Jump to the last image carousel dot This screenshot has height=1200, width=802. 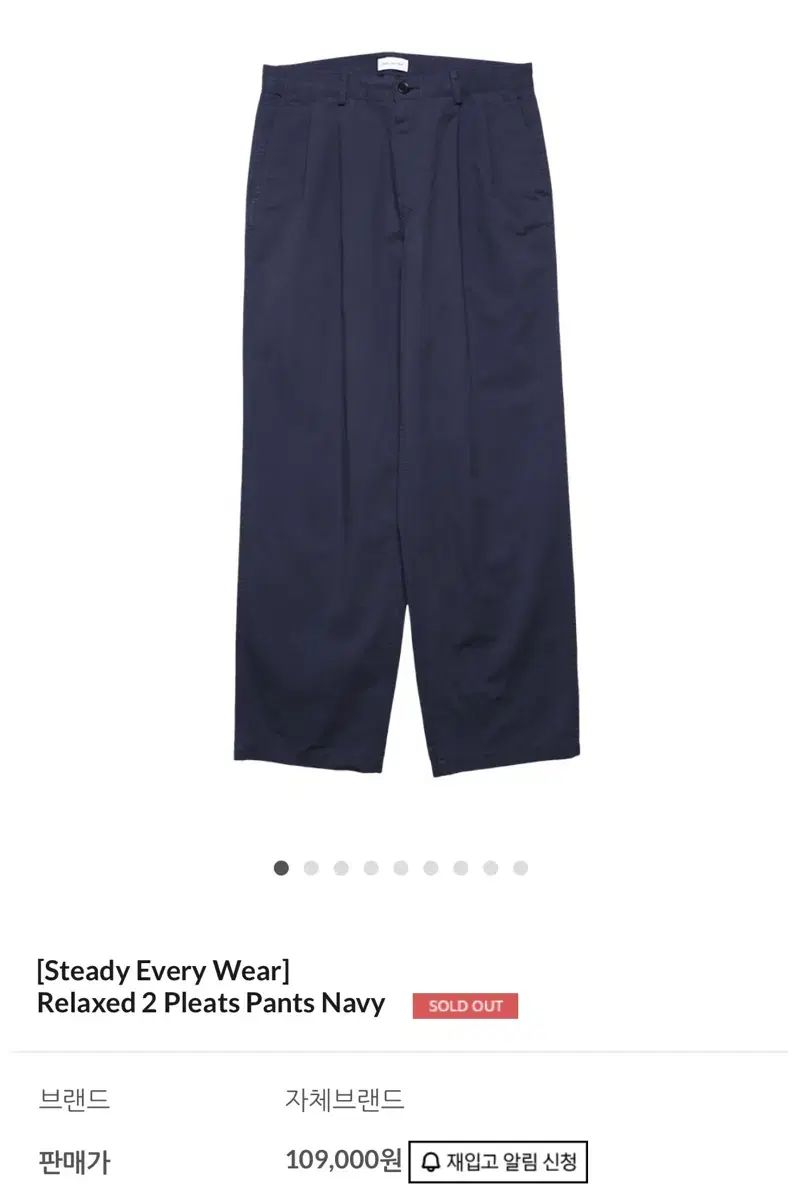520,868
